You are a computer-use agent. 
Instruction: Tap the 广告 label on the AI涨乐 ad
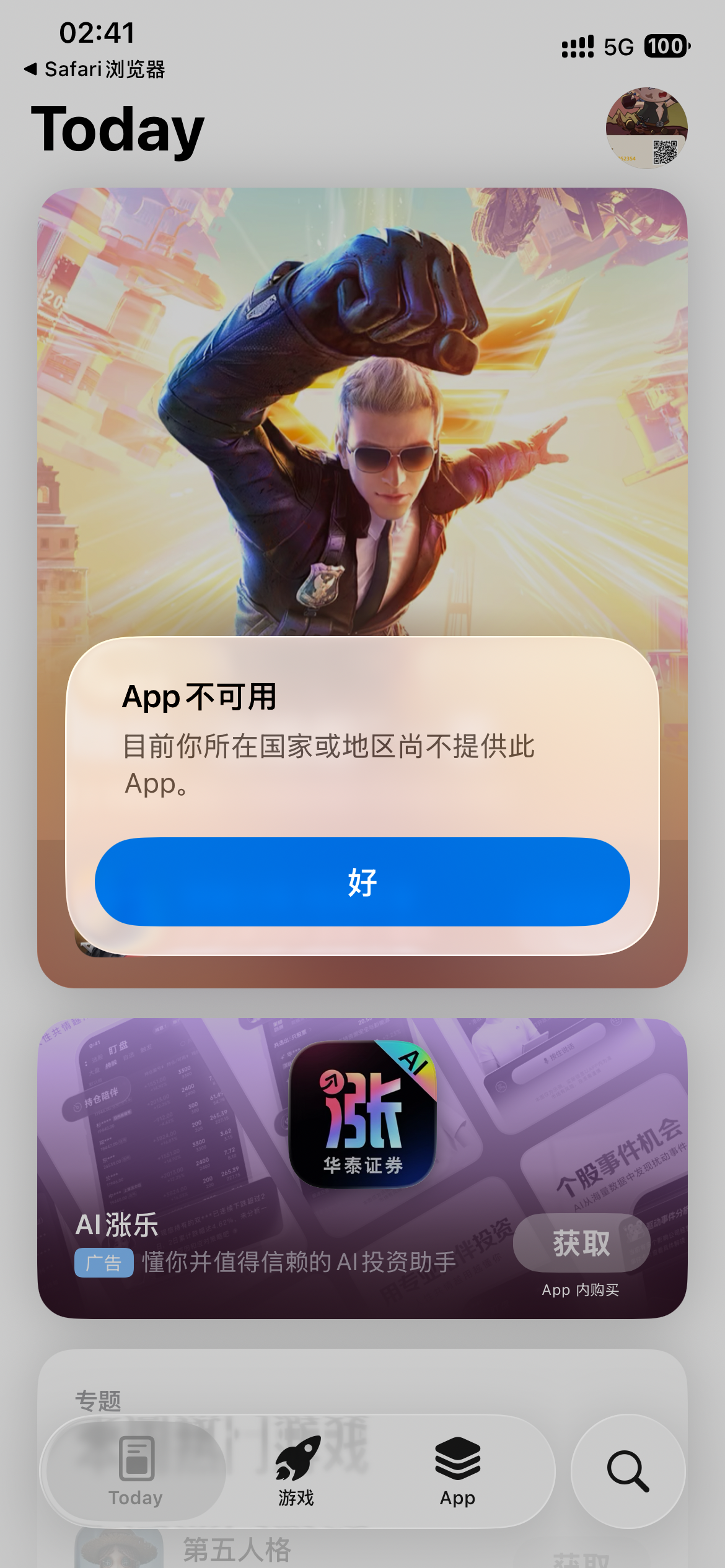(x=104, y=1263)
